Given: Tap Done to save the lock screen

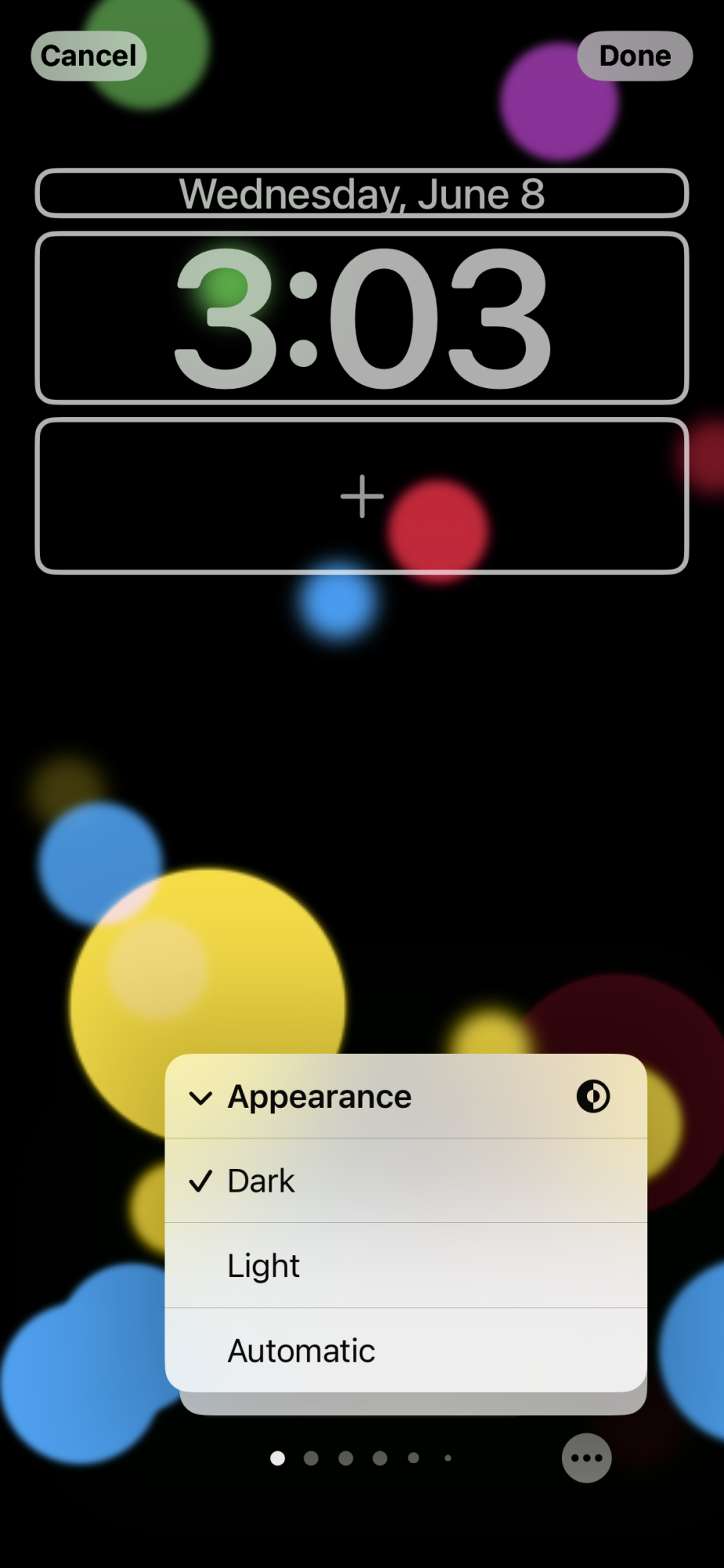Looking at the screenshot, I should pyautogui.click(x=635, y=56).
